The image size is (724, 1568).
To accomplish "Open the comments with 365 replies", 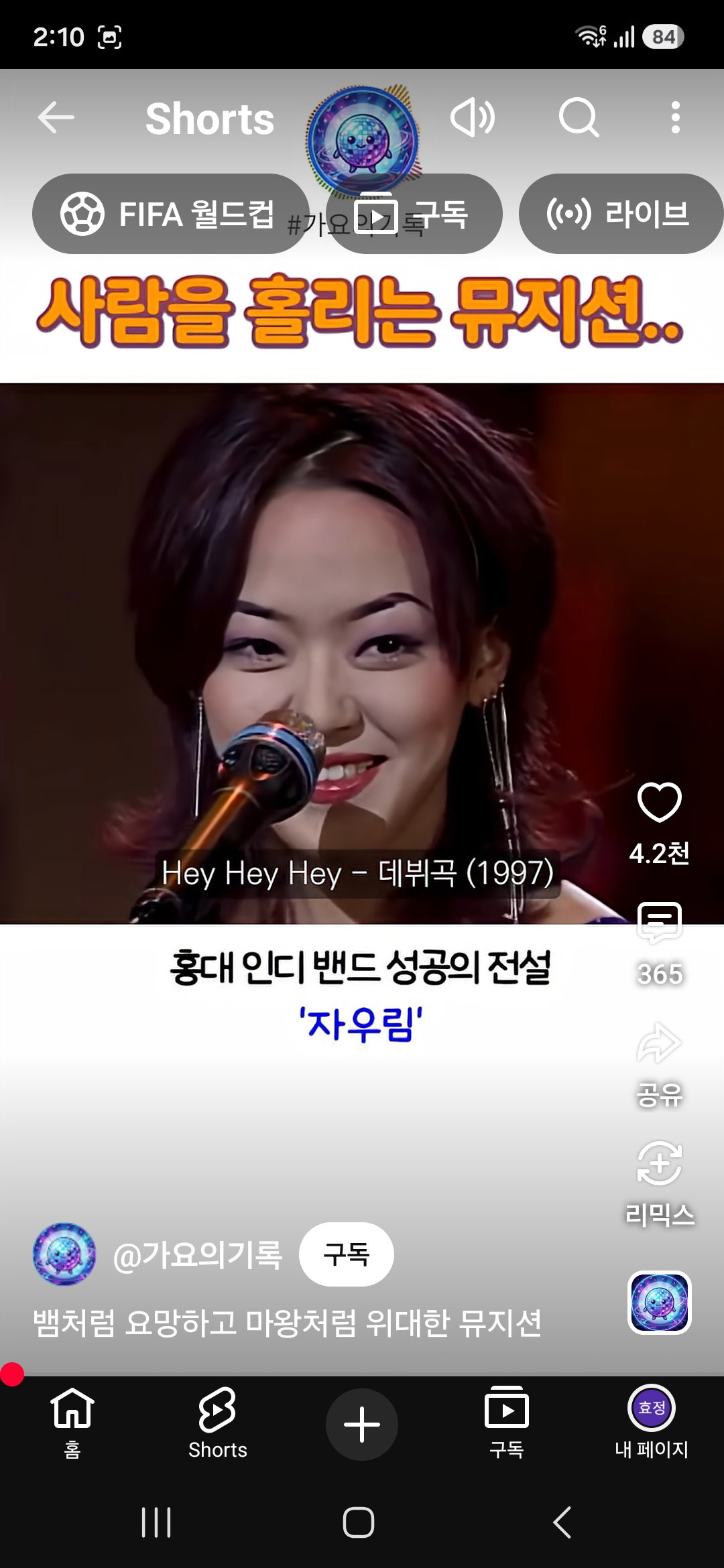I will tap(660, 923).
